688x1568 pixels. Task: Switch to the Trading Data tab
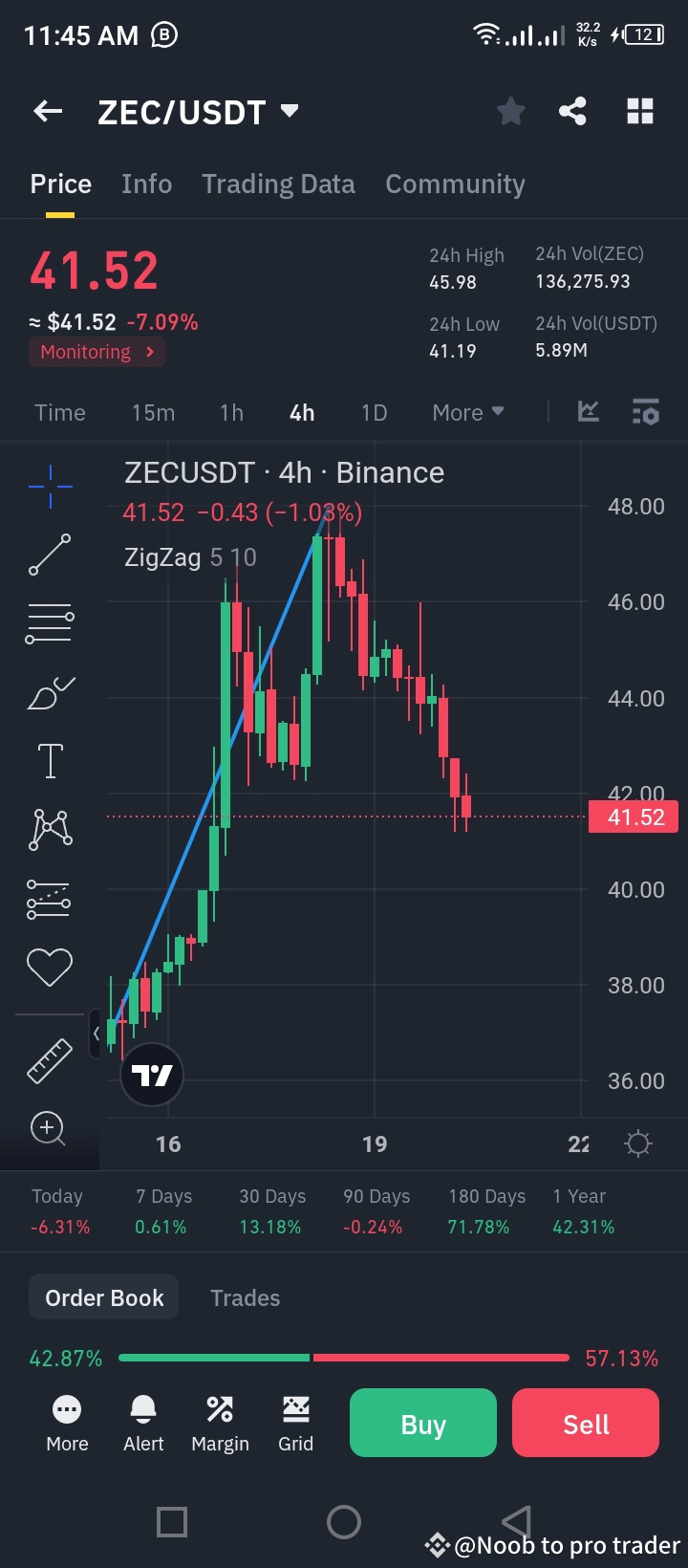click(278, 184)
